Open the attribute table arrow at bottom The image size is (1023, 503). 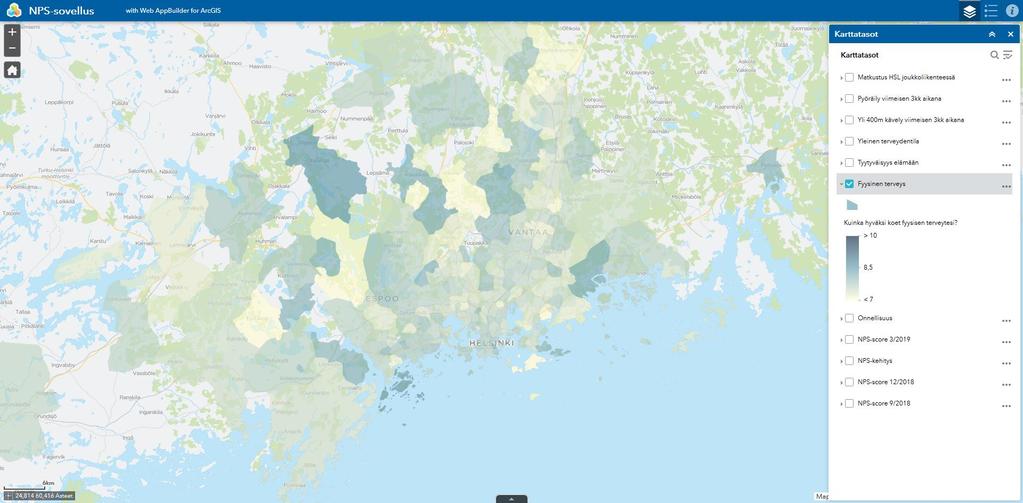(x=511, y=498)
